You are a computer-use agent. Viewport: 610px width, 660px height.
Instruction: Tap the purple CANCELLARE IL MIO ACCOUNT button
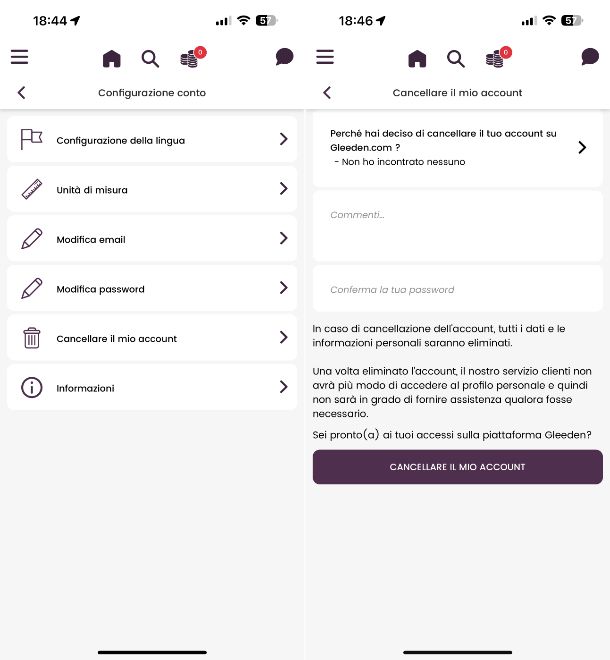pyautogui.click(x=457, y=467)
